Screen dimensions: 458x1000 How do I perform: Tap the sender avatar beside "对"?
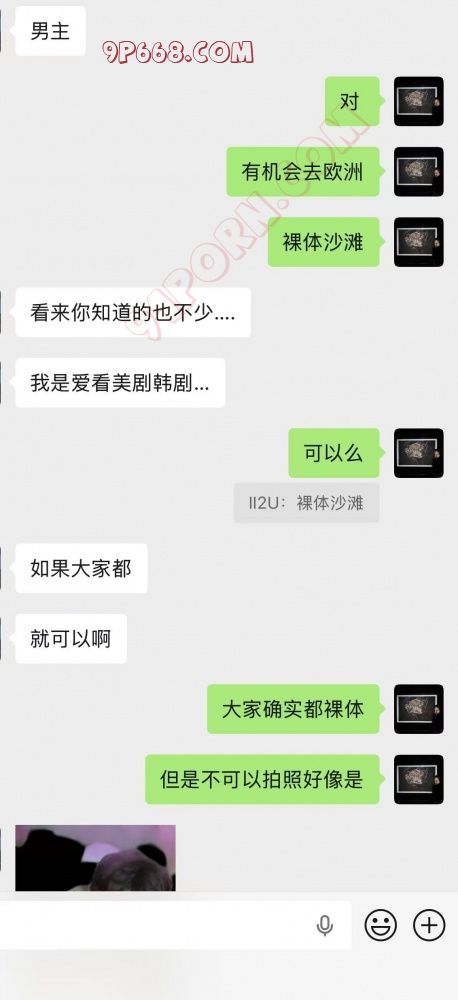(418, 101)
